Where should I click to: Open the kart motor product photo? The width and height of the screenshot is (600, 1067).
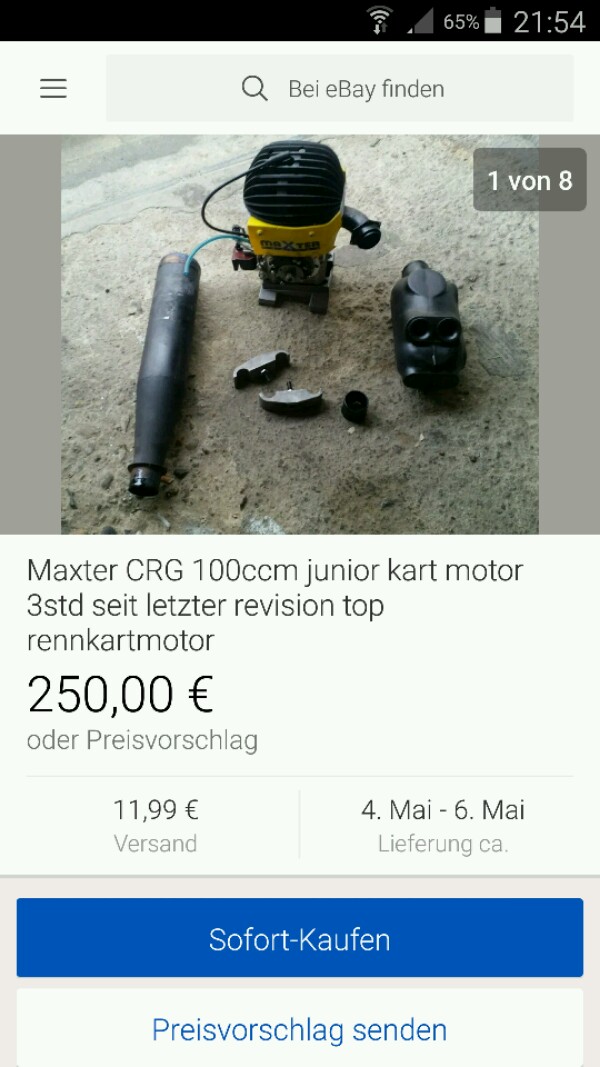click(x=300, y=335)
